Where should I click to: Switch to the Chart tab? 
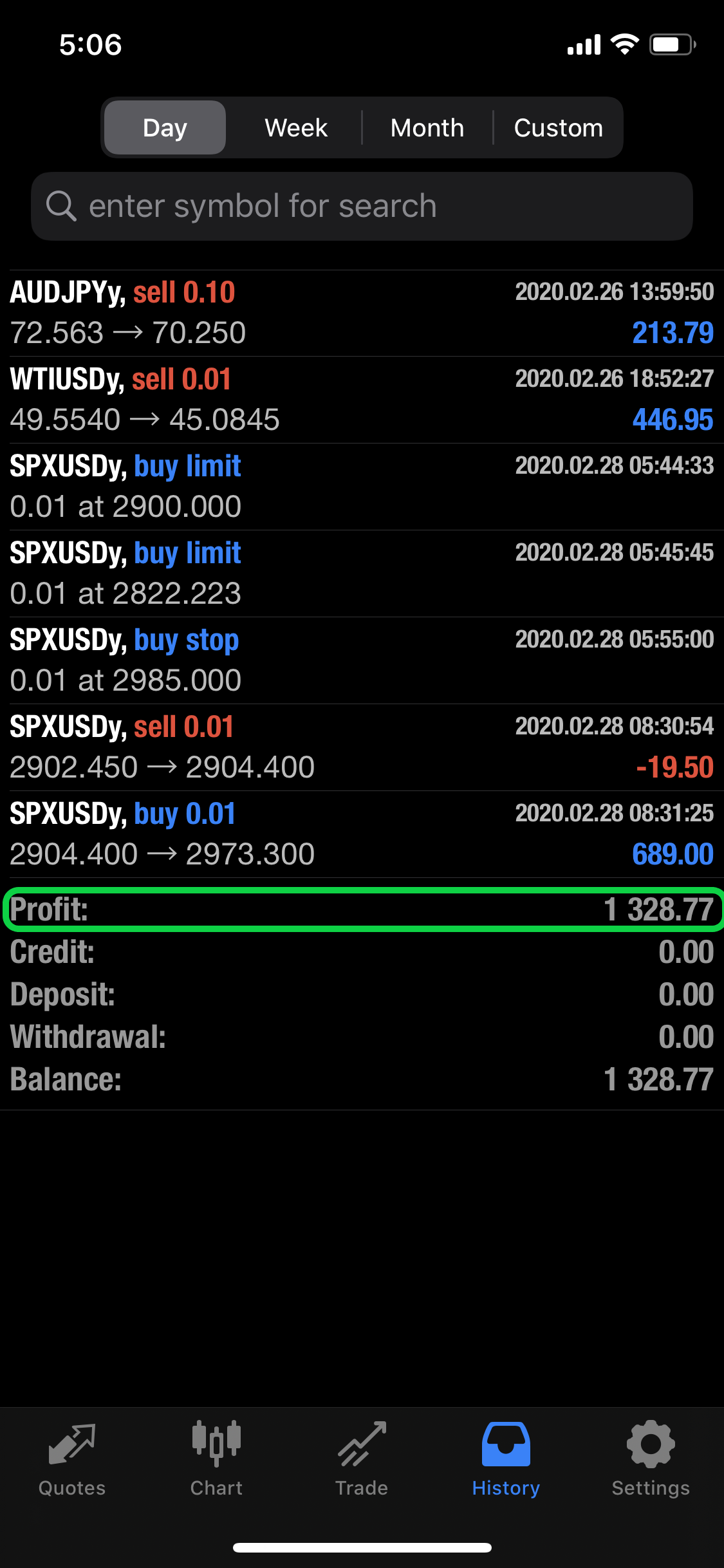pos(216,1459)
